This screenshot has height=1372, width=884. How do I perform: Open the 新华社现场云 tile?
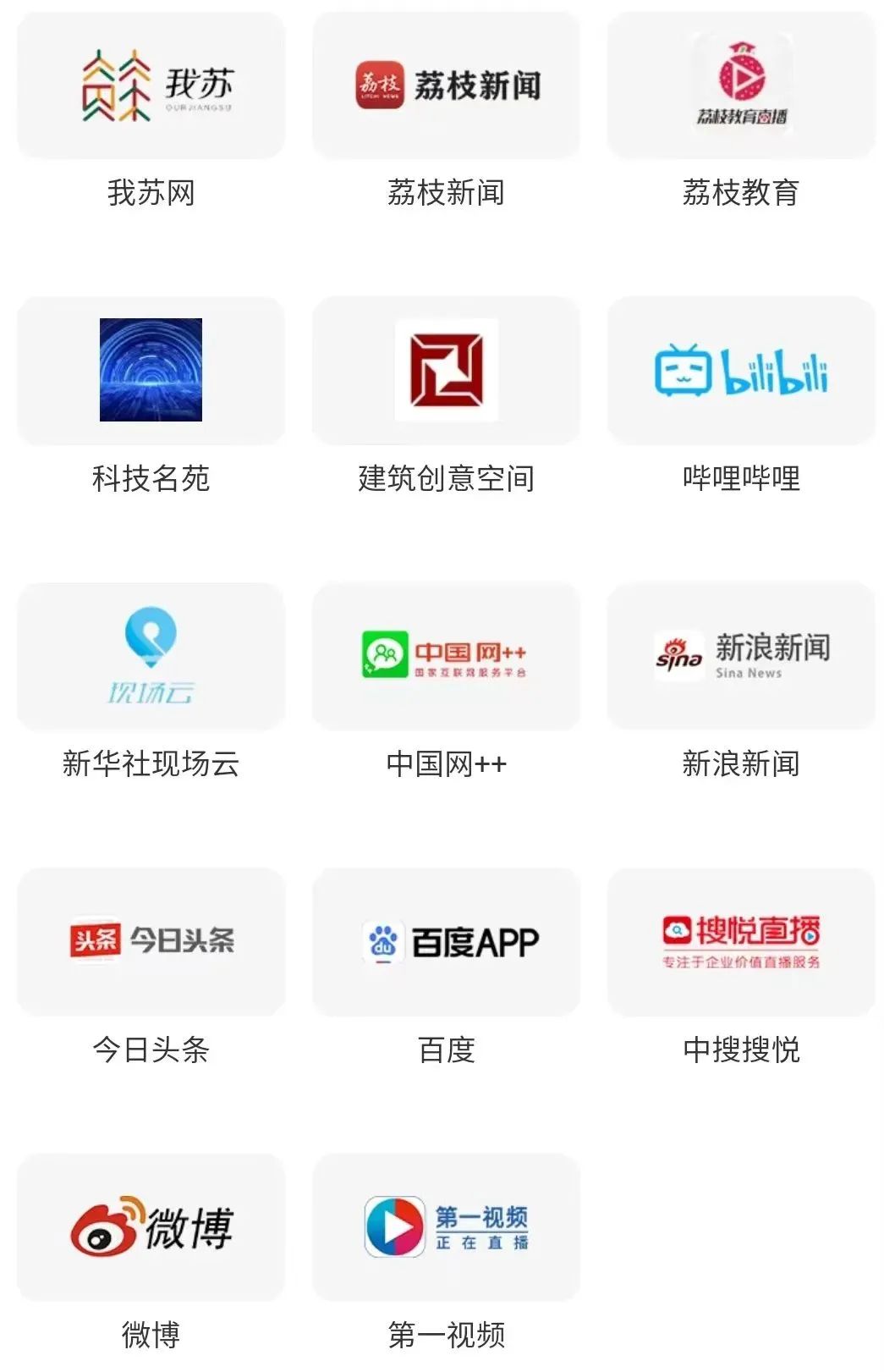coord(151,656)
